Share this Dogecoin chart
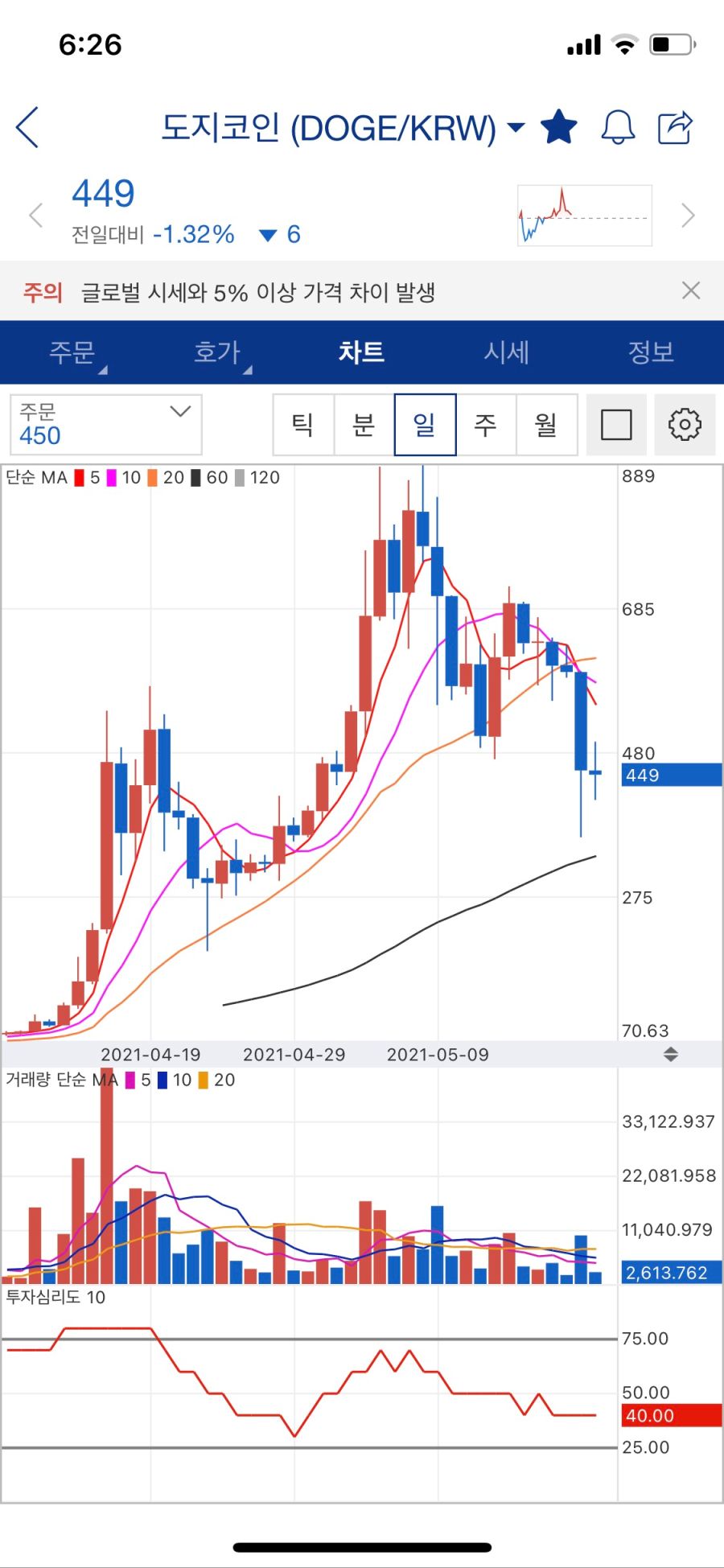Image resolution: width=724 pixels, height=1568 pixels. (675, 127)
